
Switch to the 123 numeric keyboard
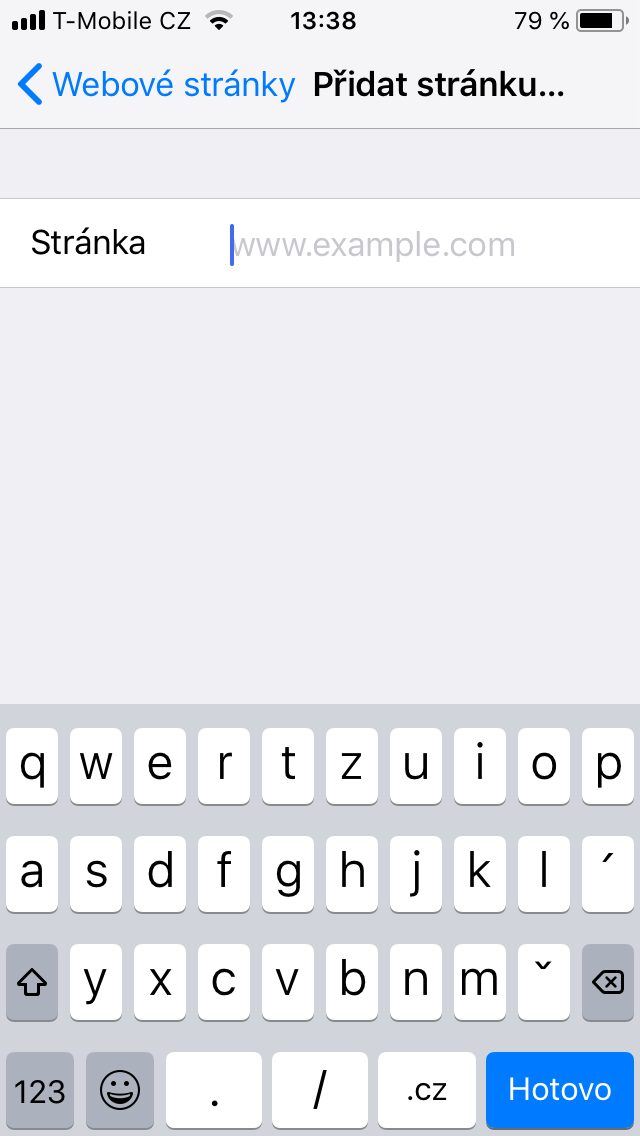pyautogui.click(x=40, y=1089)
